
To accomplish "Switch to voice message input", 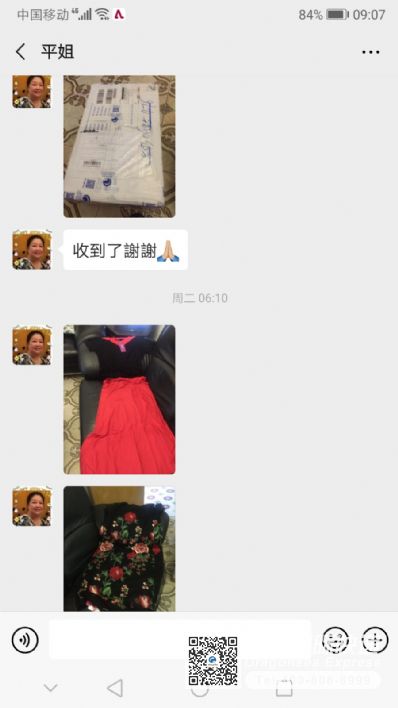I will (x=25, y=640).
